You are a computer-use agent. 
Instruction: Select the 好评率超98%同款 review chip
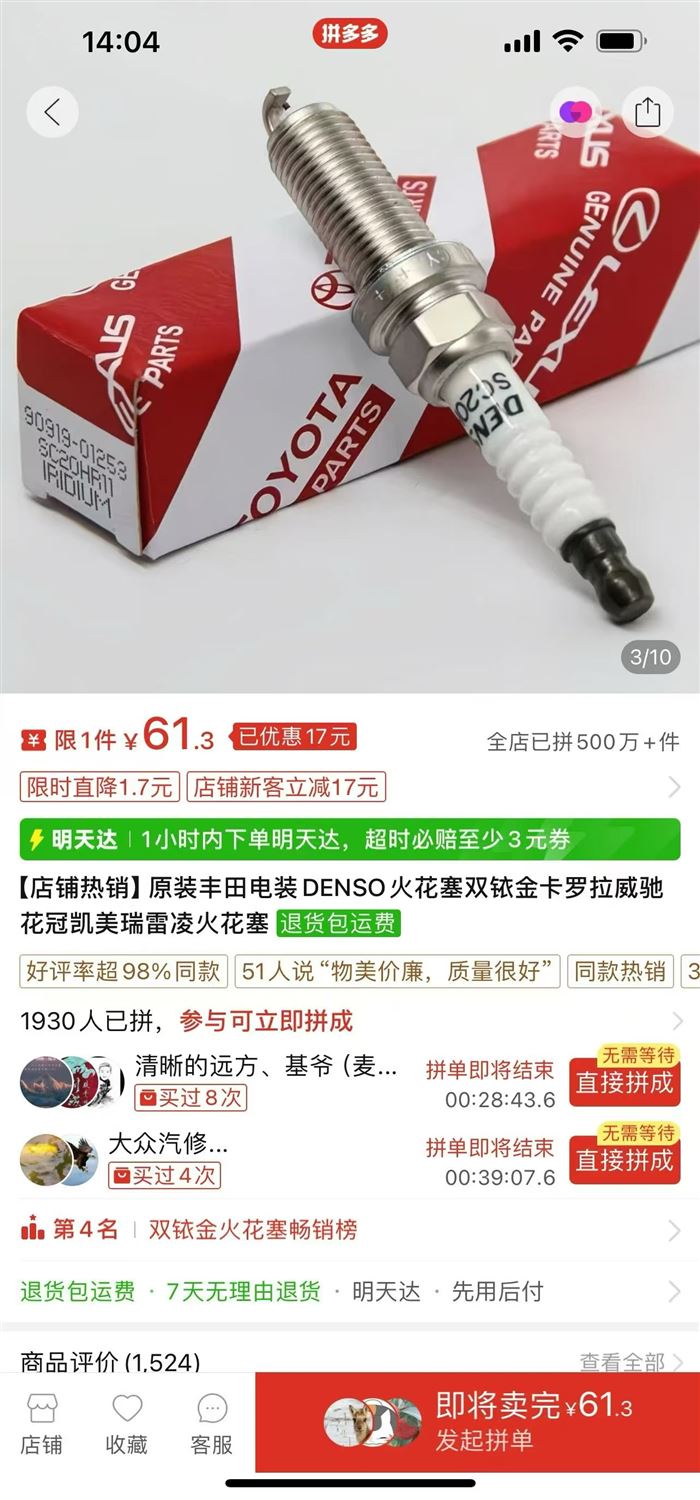tap(124, 971)
